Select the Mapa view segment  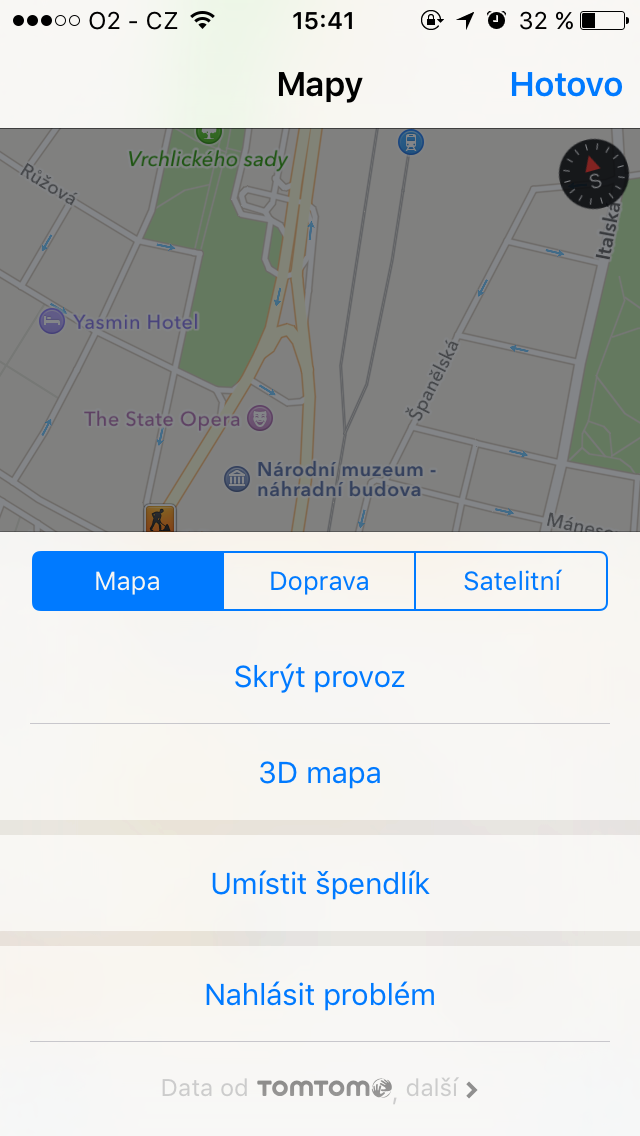pyautogui.click(x=128, y=581)
